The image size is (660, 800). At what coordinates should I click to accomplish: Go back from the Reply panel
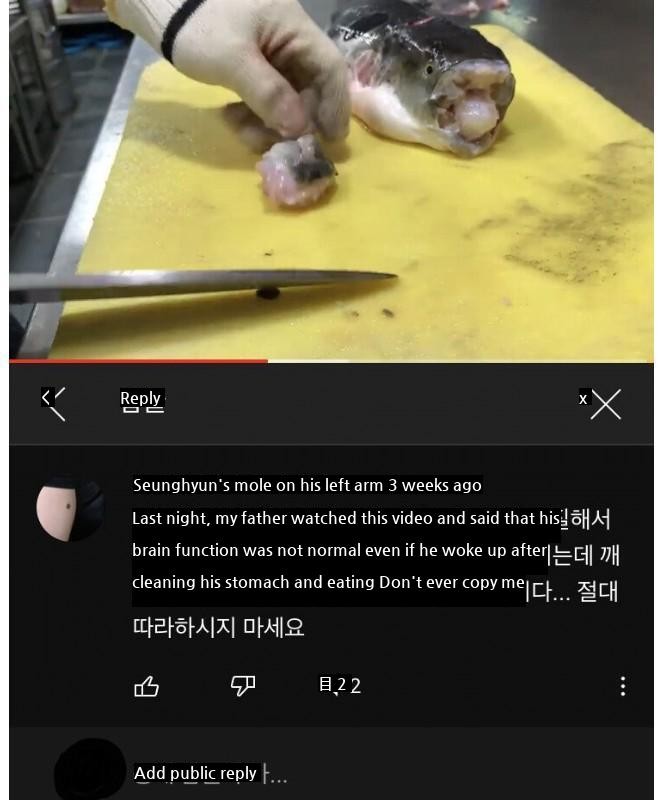tap(55, 403)
